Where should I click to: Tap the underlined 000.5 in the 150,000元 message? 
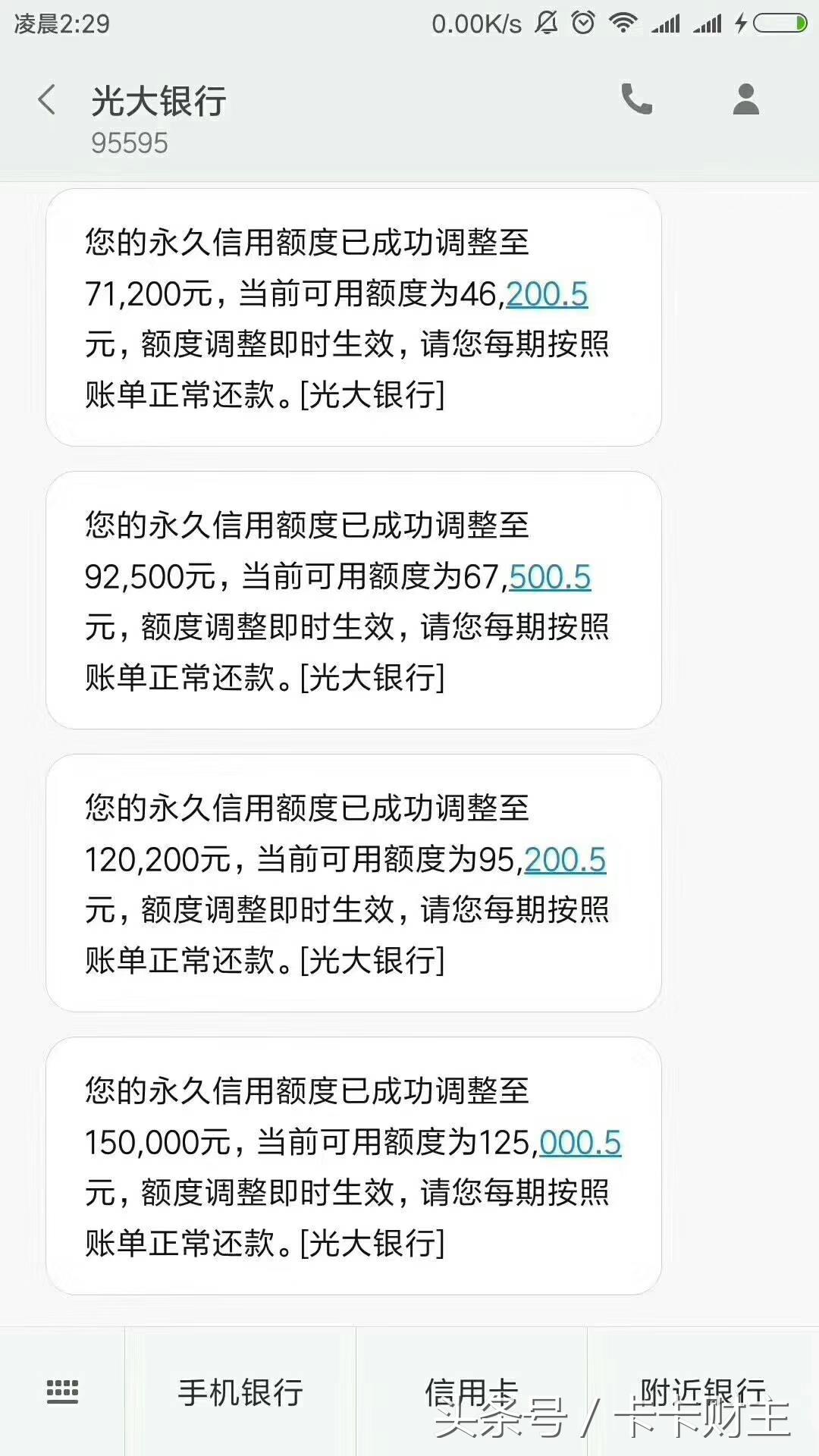(x=580, y=1143)
